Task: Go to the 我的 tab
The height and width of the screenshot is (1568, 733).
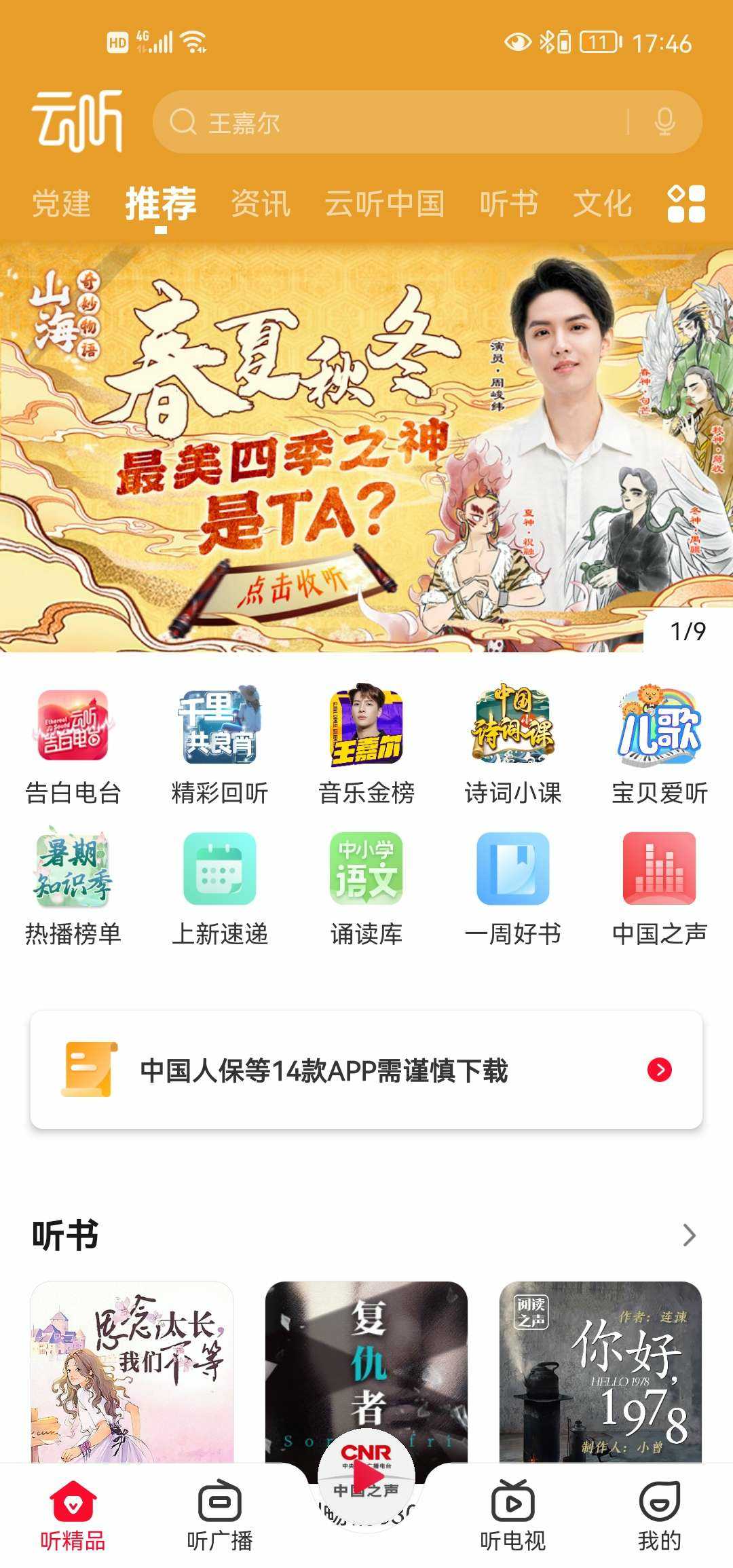Action: [x=659, y=1514]
